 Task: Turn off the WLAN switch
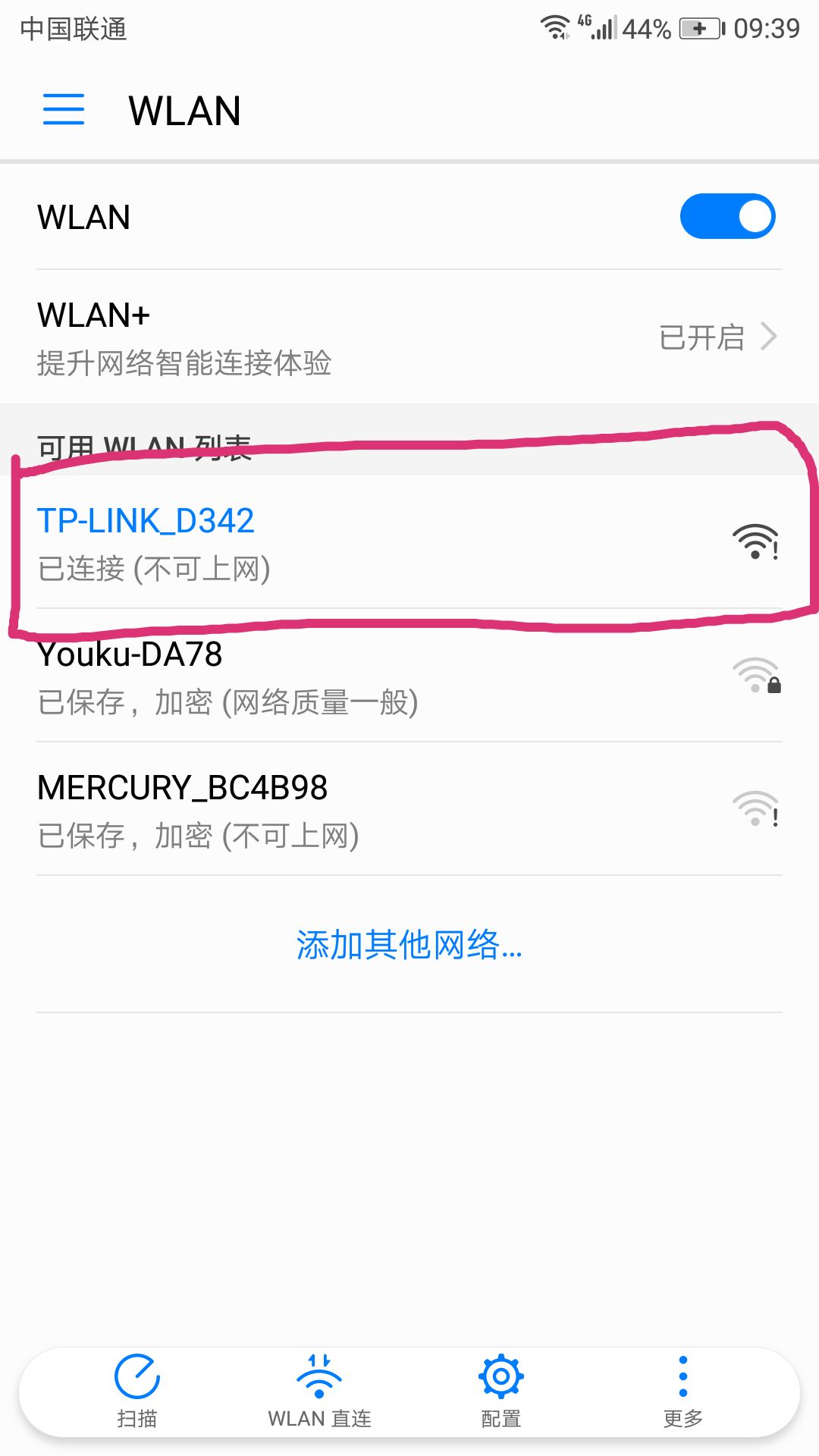coord(727,215)
